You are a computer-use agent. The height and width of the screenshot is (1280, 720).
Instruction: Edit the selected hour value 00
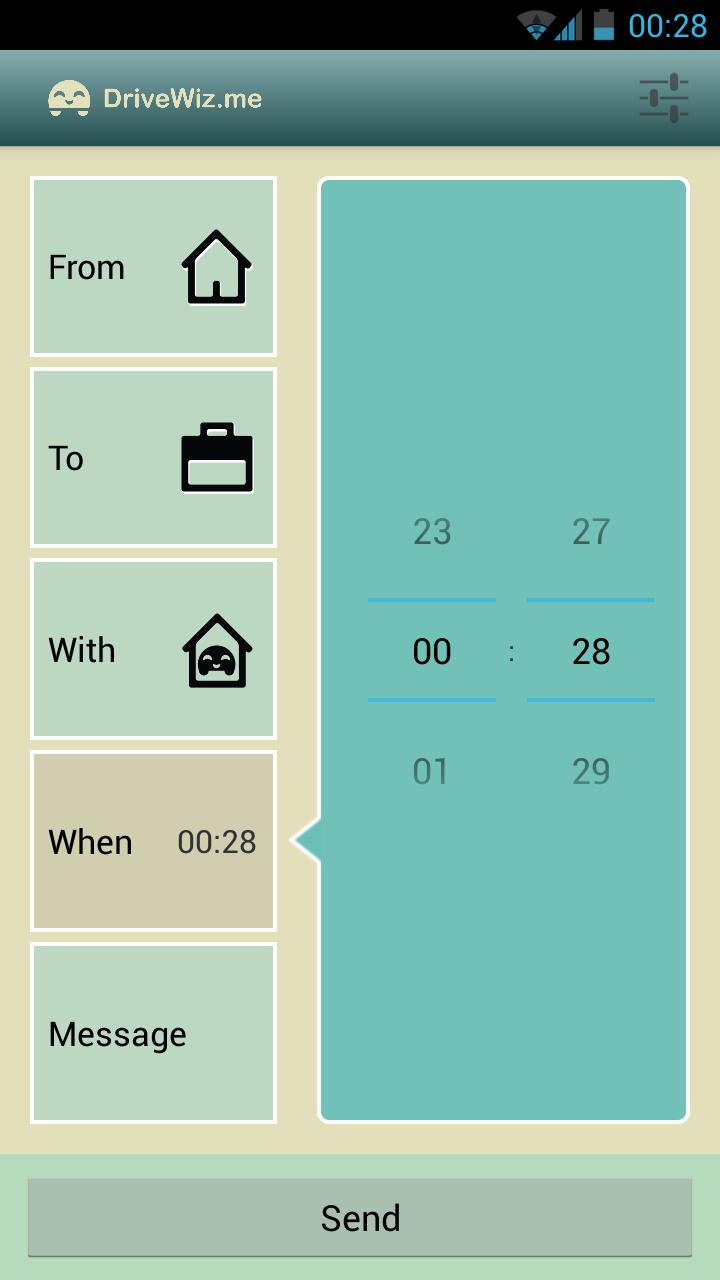tap(432, 651)
